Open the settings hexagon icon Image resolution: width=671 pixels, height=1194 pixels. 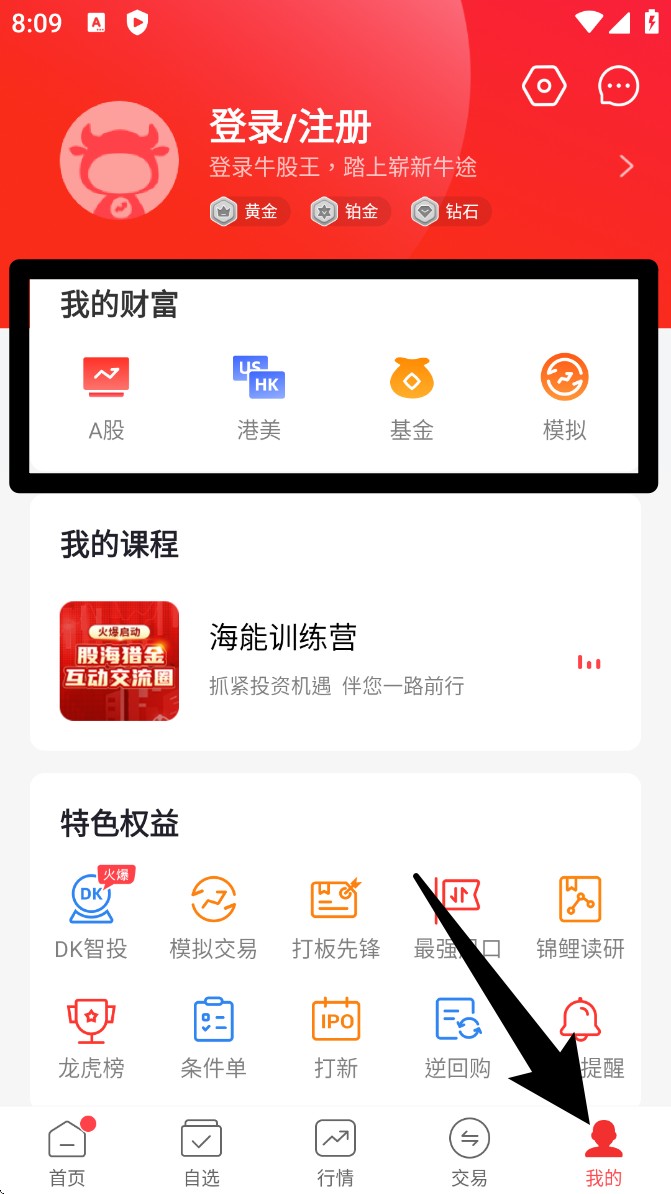click(544, 87)
